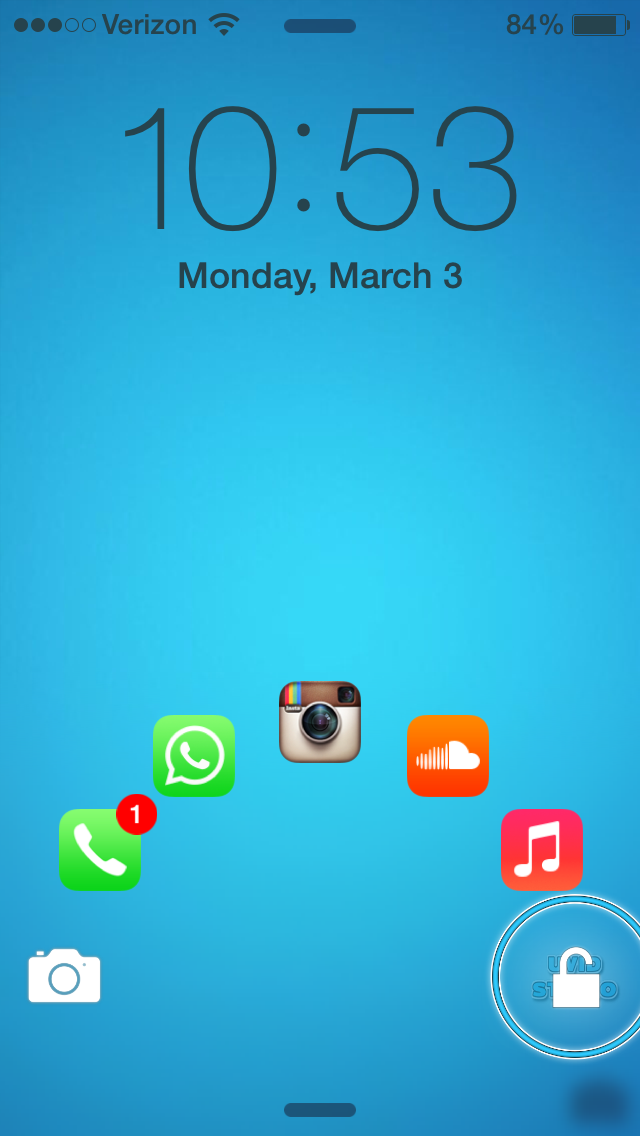Launch WhatsApp from the lock screen
Screen dimensions: 640x1136
(194, 756)
